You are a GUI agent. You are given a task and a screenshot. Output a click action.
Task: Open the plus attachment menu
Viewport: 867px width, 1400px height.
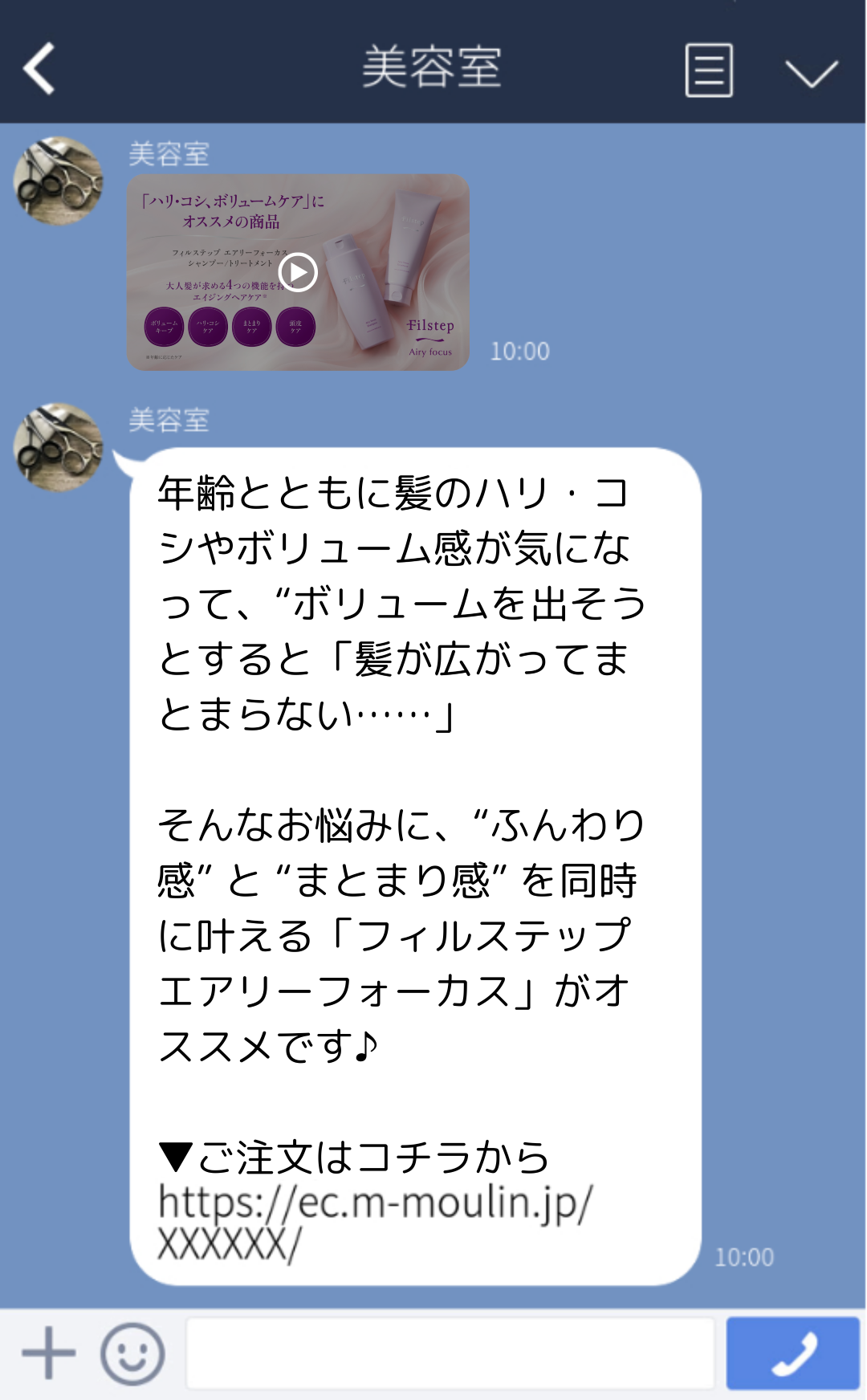coord(49,1353)
